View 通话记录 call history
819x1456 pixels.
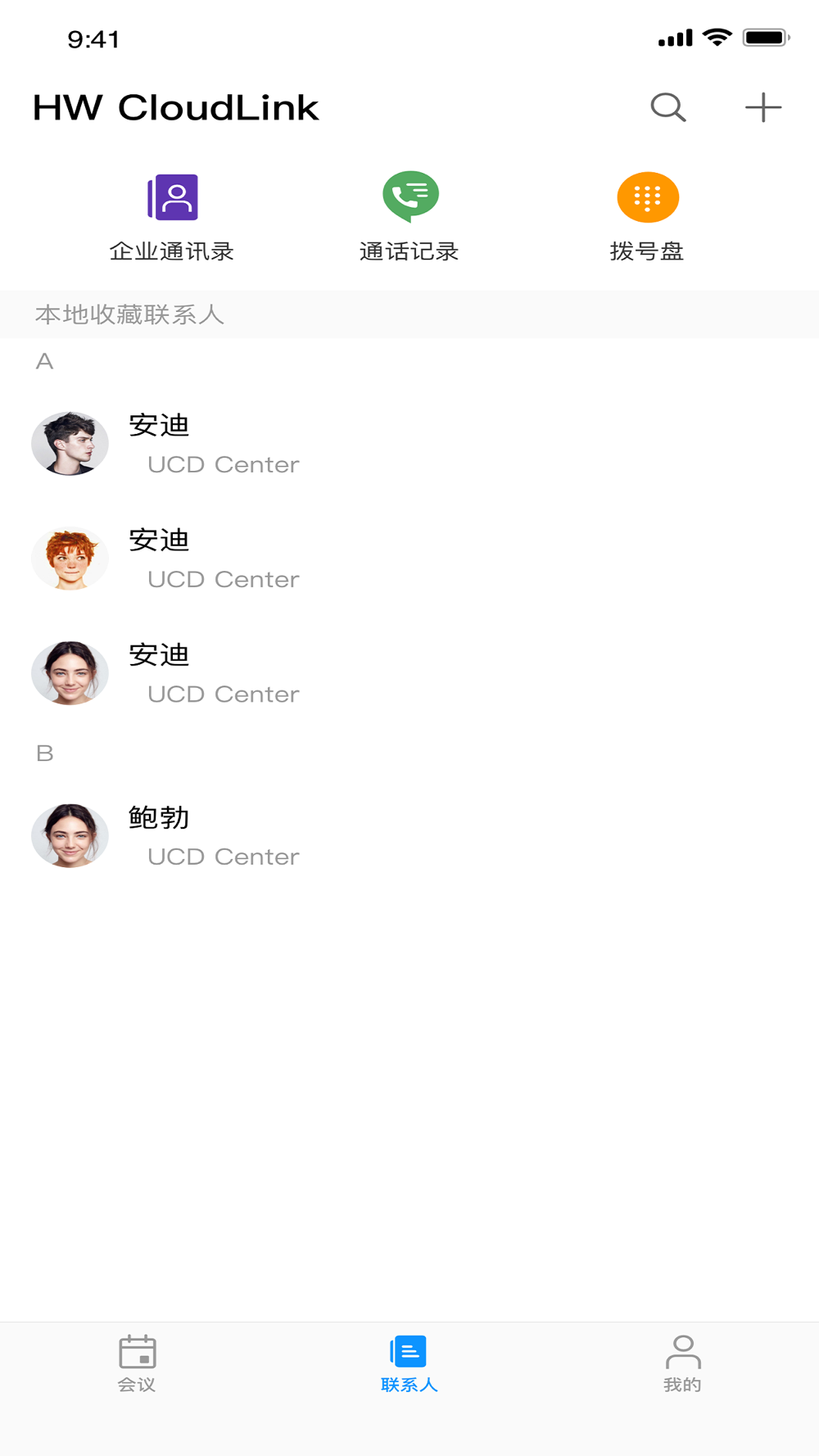coord(409,216)
